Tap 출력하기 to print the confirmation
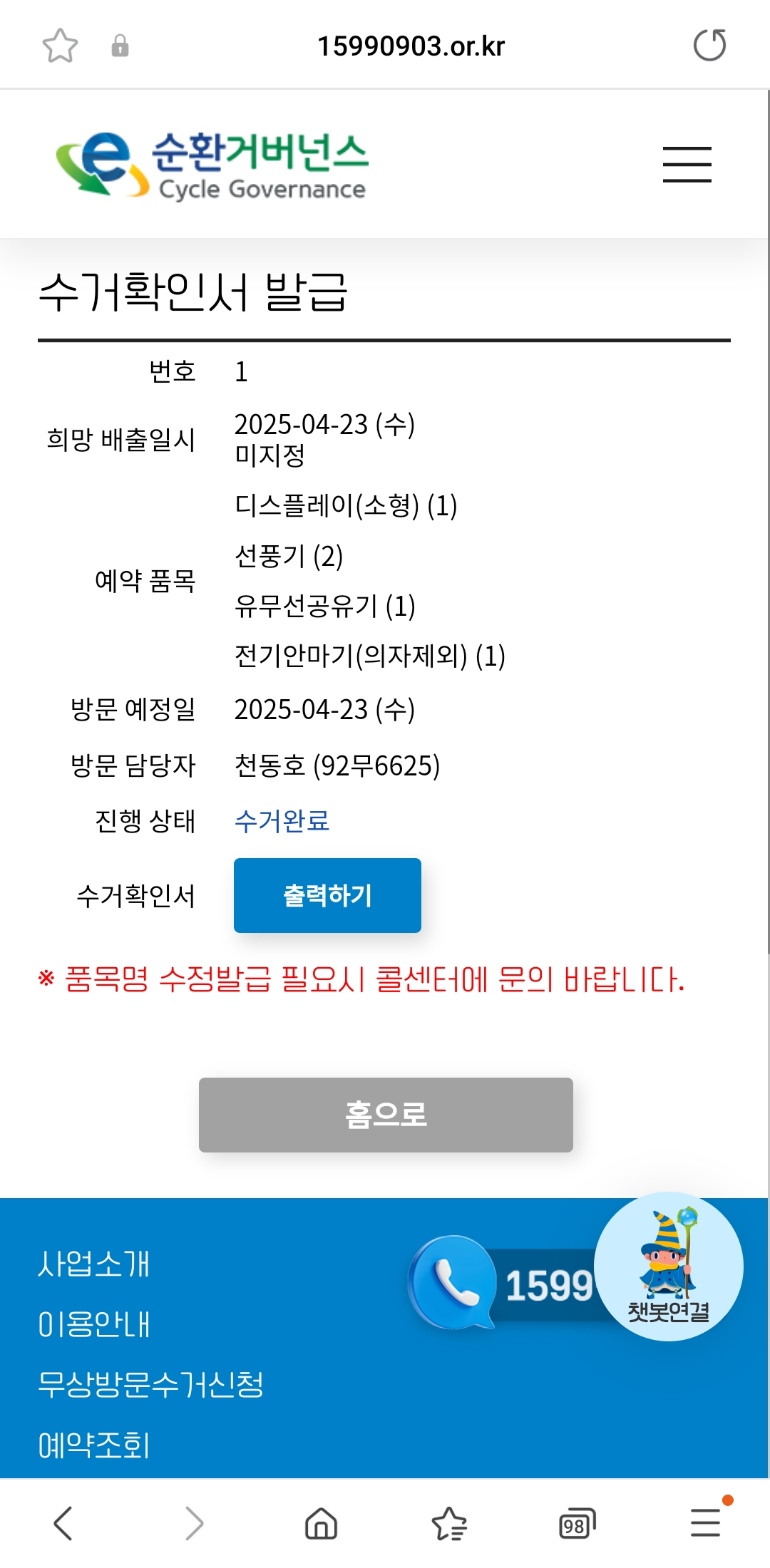Viewport: 770px width, 1568px height. tap(327, 895)
